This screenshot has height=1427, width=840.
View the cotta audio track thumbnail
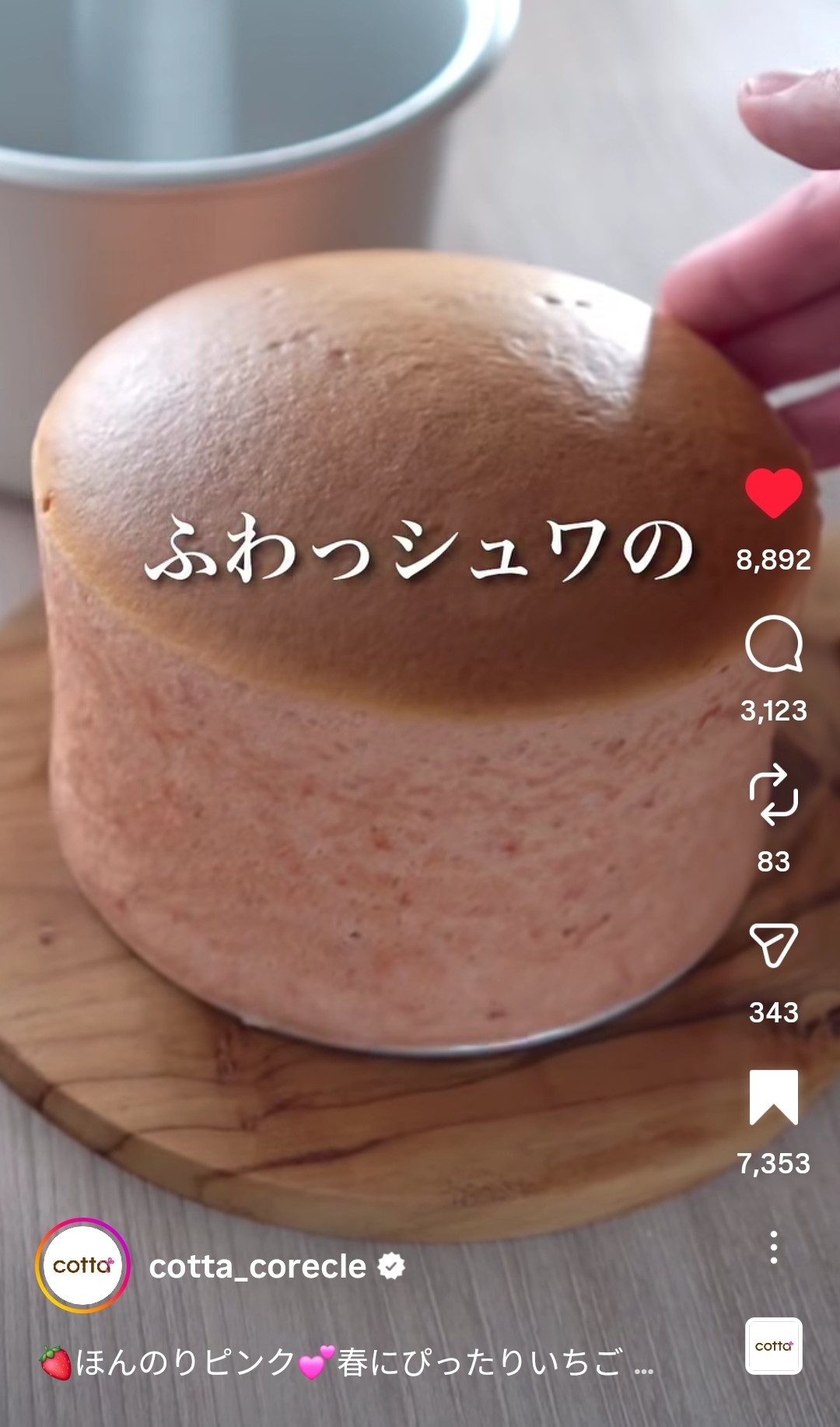tap(773, 1345)
